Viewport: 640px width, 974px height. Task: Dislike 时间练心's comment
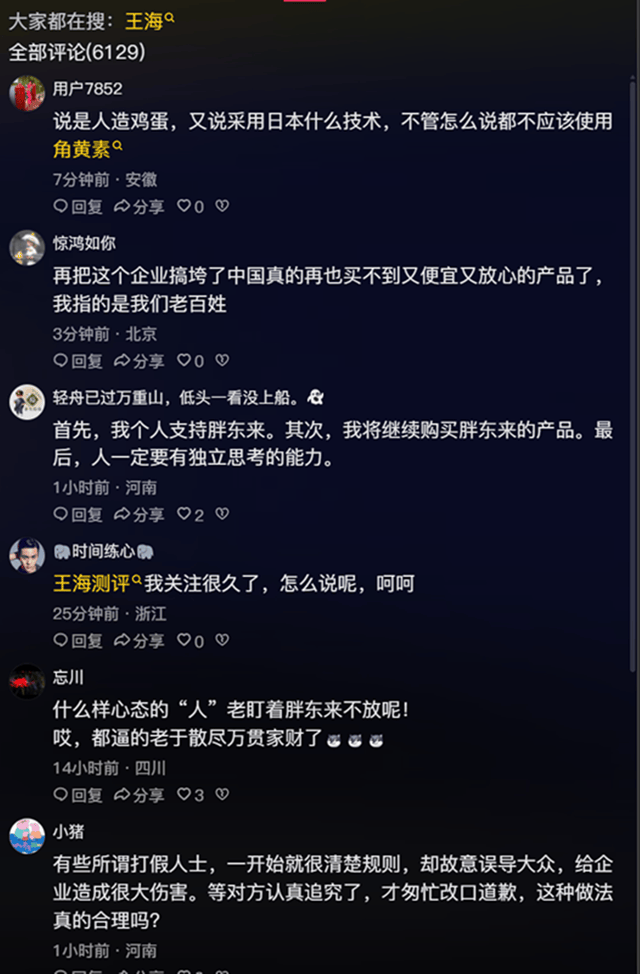tap(222, 640)
